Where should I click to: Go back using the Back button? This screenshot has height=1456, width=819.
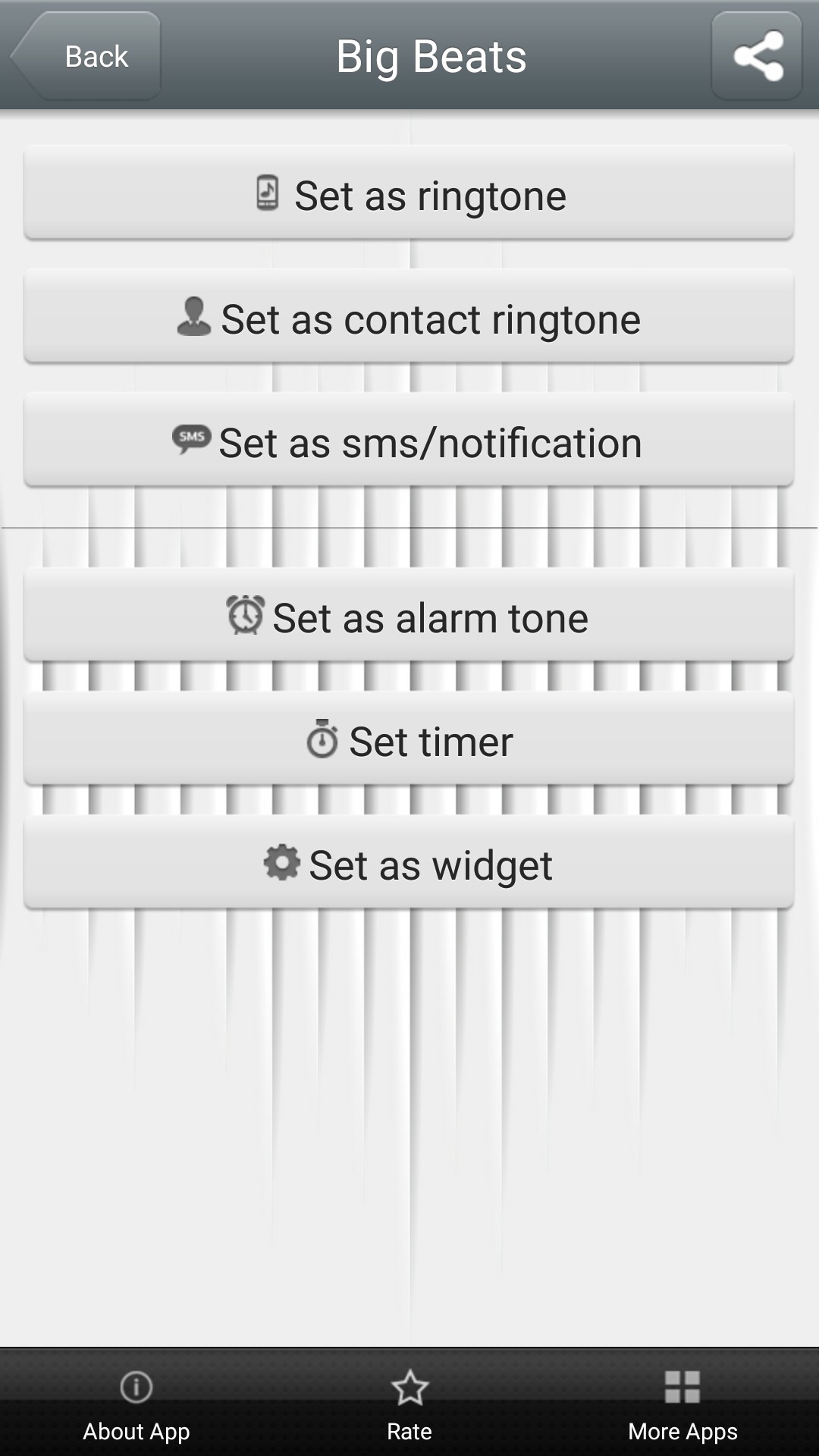(86, 56)
